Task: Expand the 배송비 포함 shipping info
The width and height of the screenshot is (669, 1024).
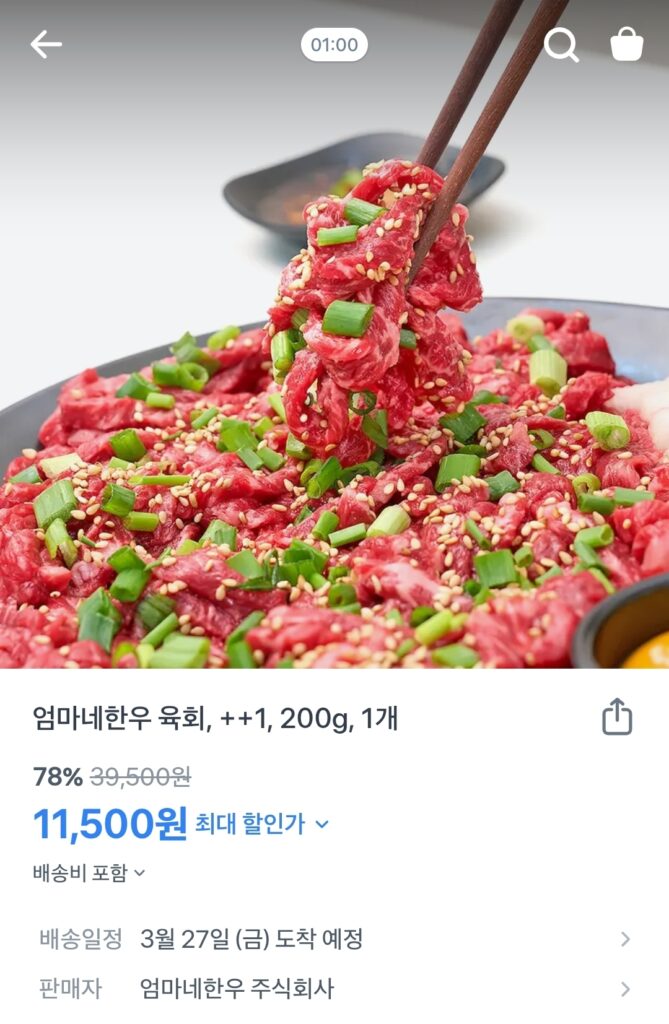Action: point(90,873)
